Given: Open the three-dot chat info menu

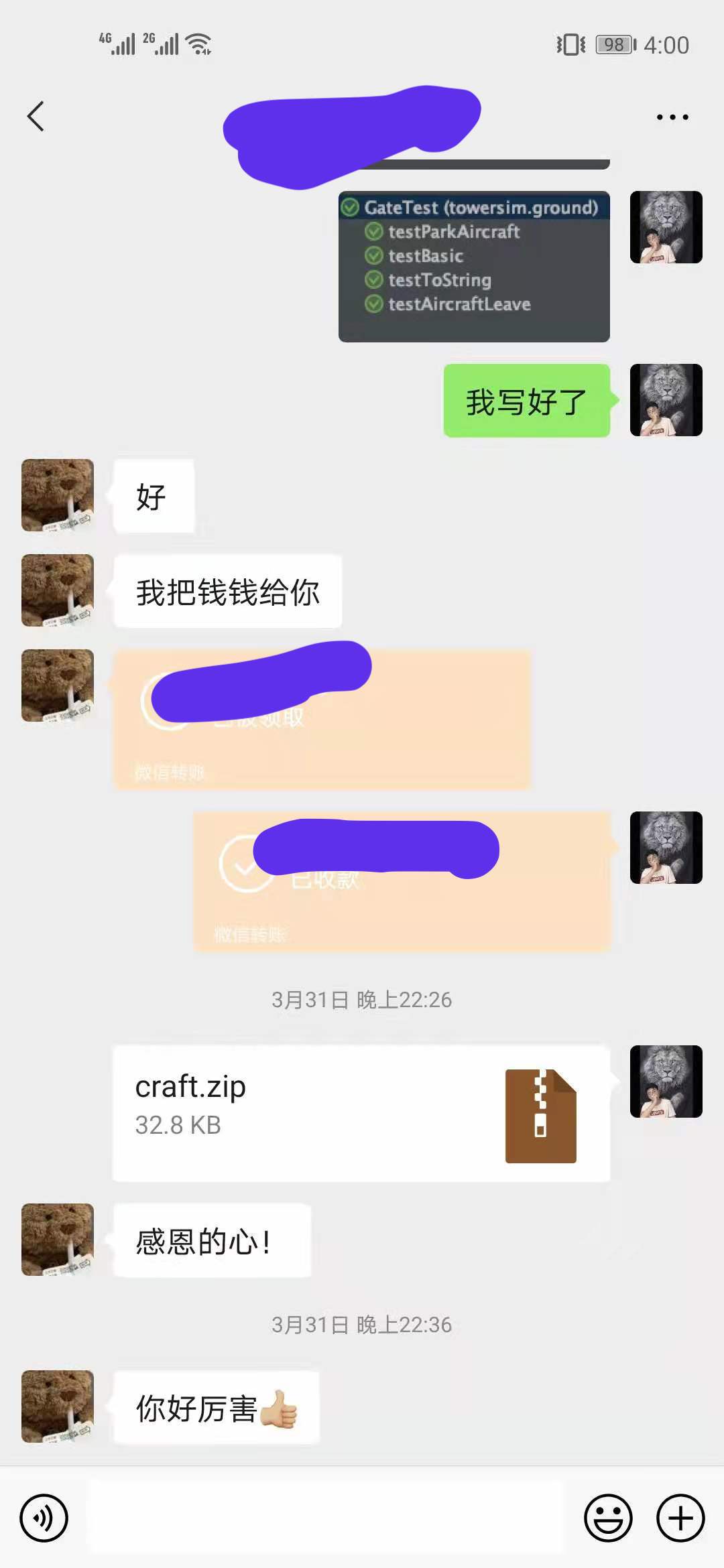Looking at the screenshot, I should pos(672,117).
